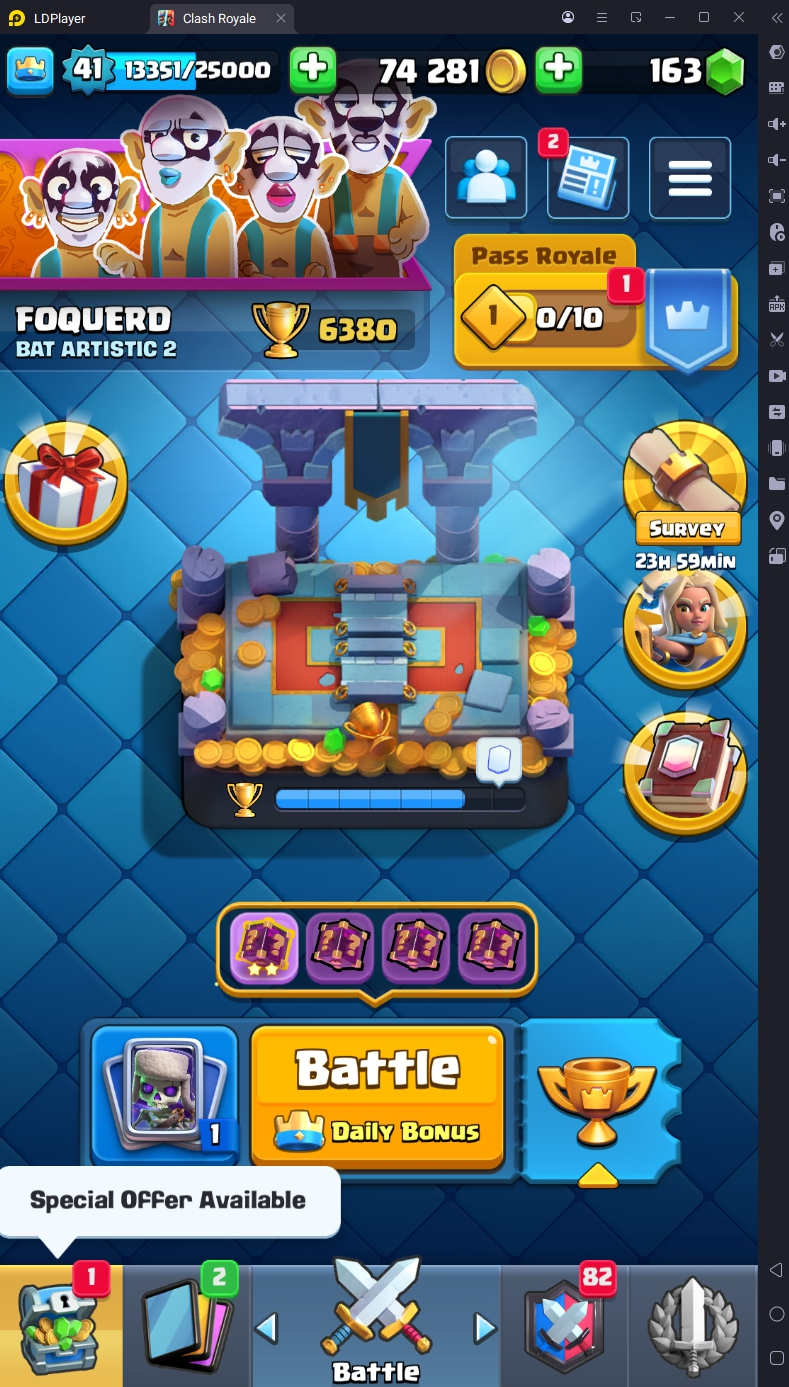
Task: Open the trophy game mode selector
Action: tap(597, 1100)
